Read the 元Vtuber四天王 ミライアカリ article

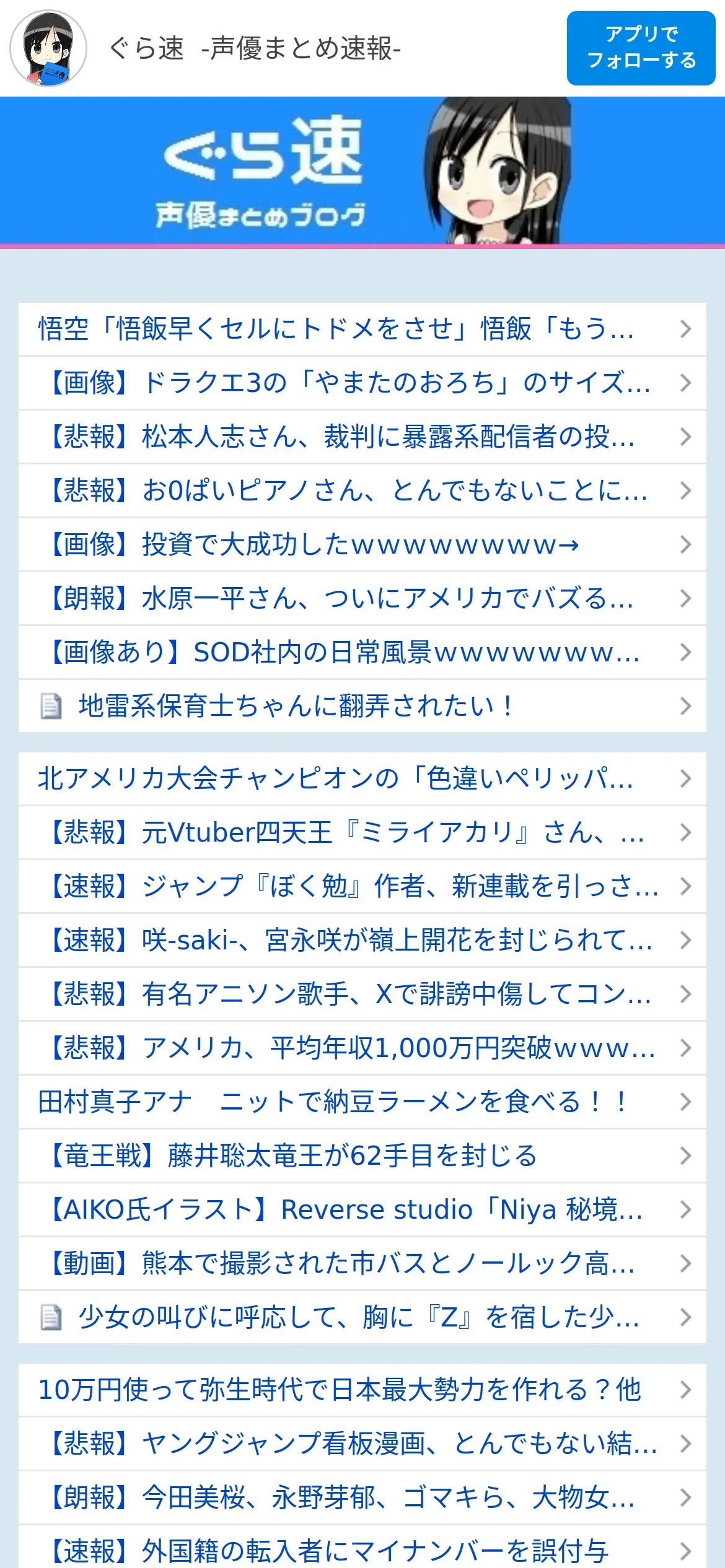click(362, 832)
